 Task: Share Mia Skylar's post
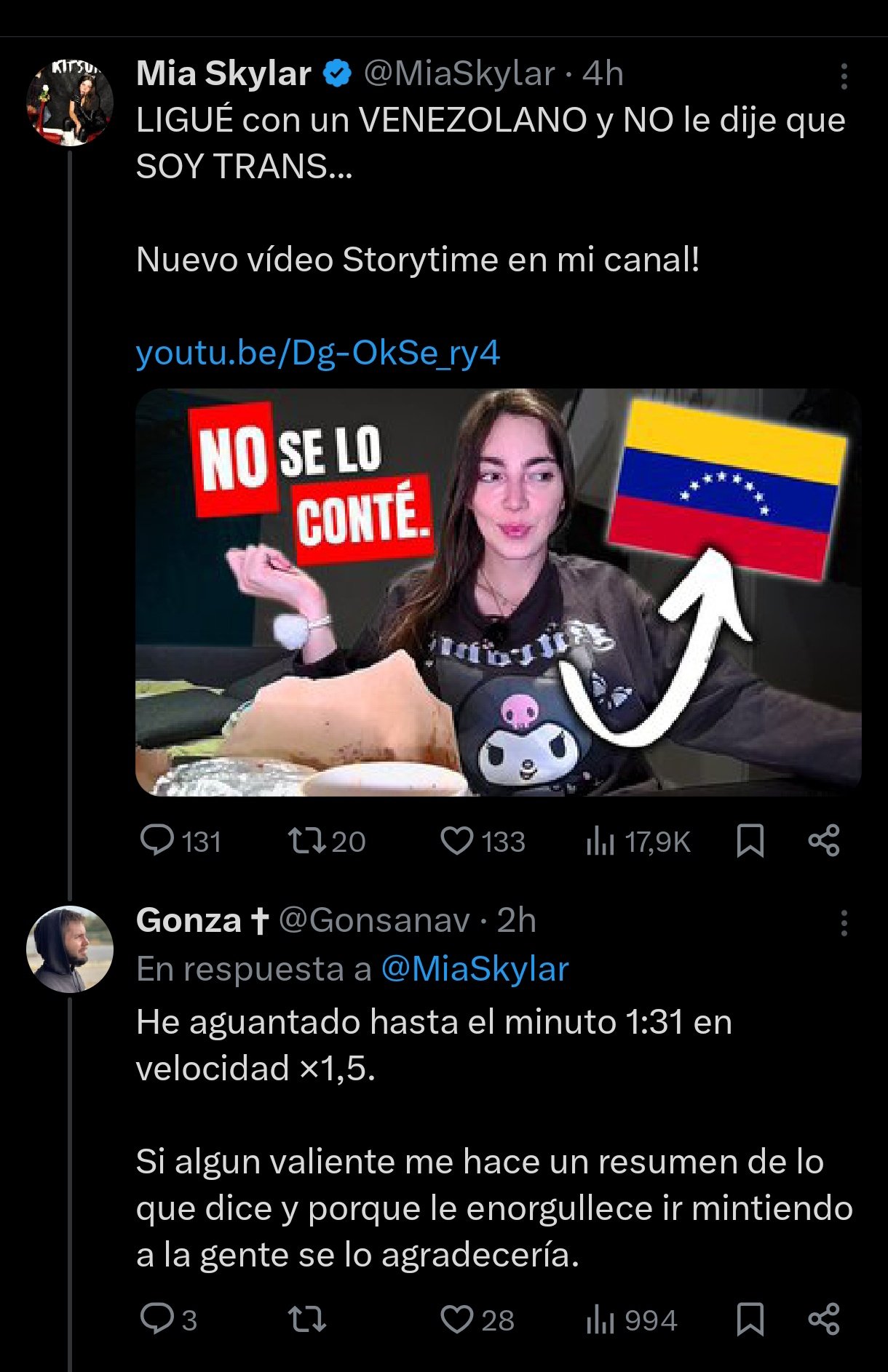(x=824, y=841)
